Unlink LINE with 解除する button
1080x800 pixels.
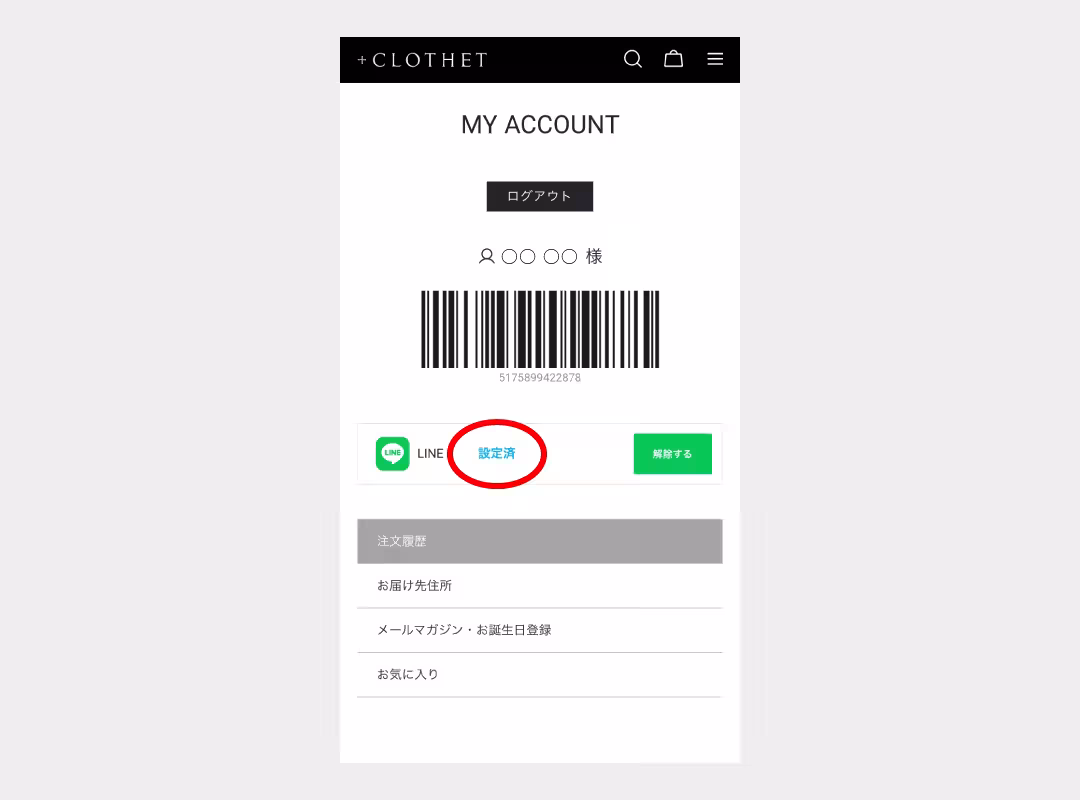click(x=672, y=454)
